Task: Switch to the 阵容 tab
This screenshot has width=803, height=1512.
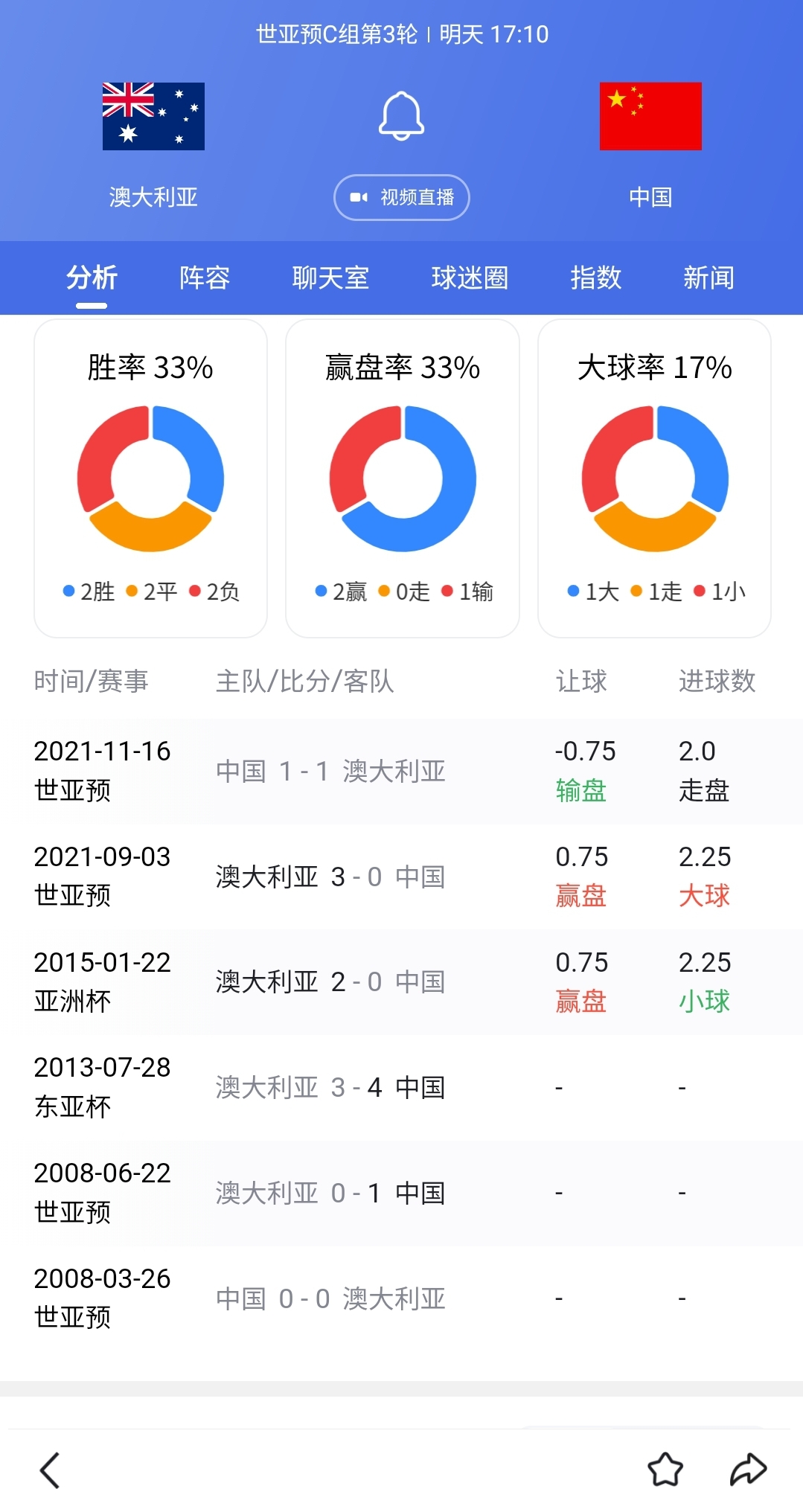Action: (x=202, y=278)
